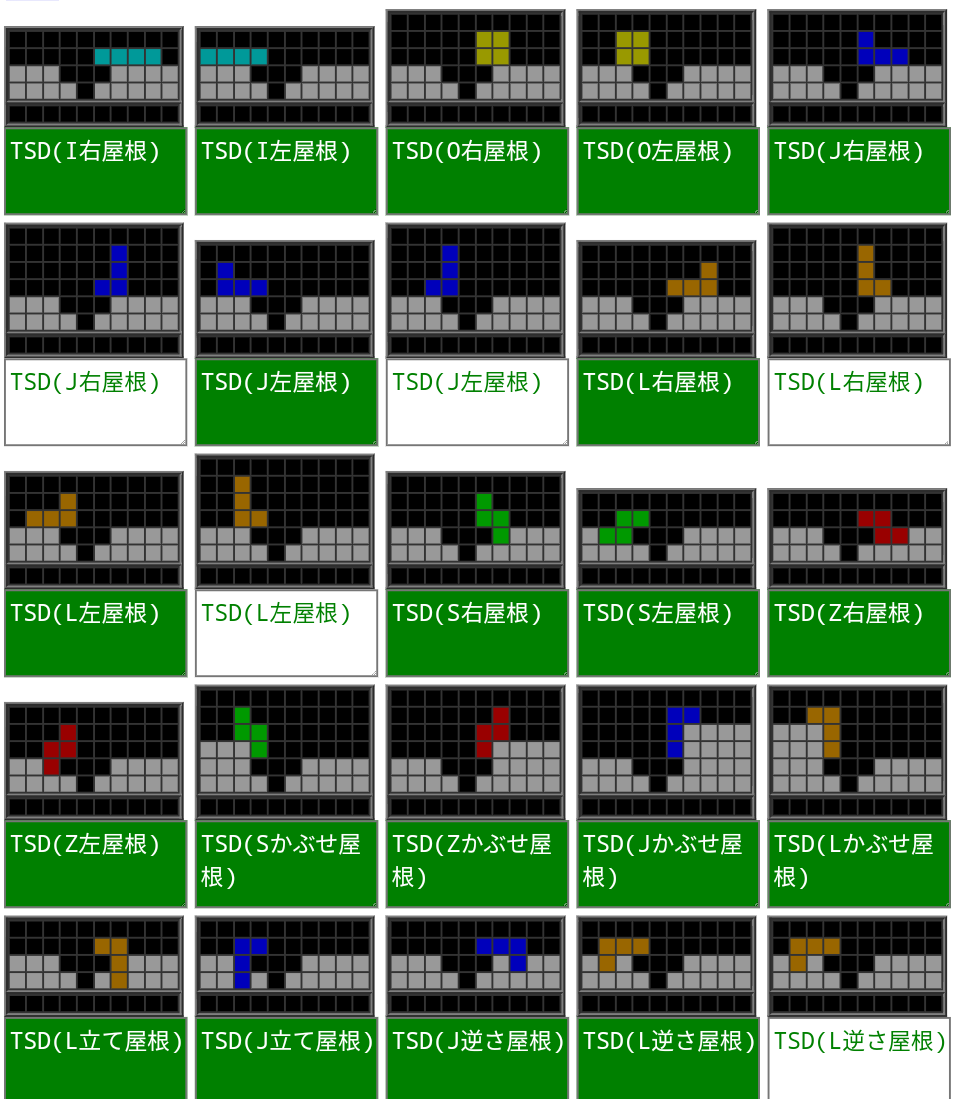This screenshot has height=1099, width=954.
Task: Tap the TSD(I左屋根) label button
Action: pos(286,171)
